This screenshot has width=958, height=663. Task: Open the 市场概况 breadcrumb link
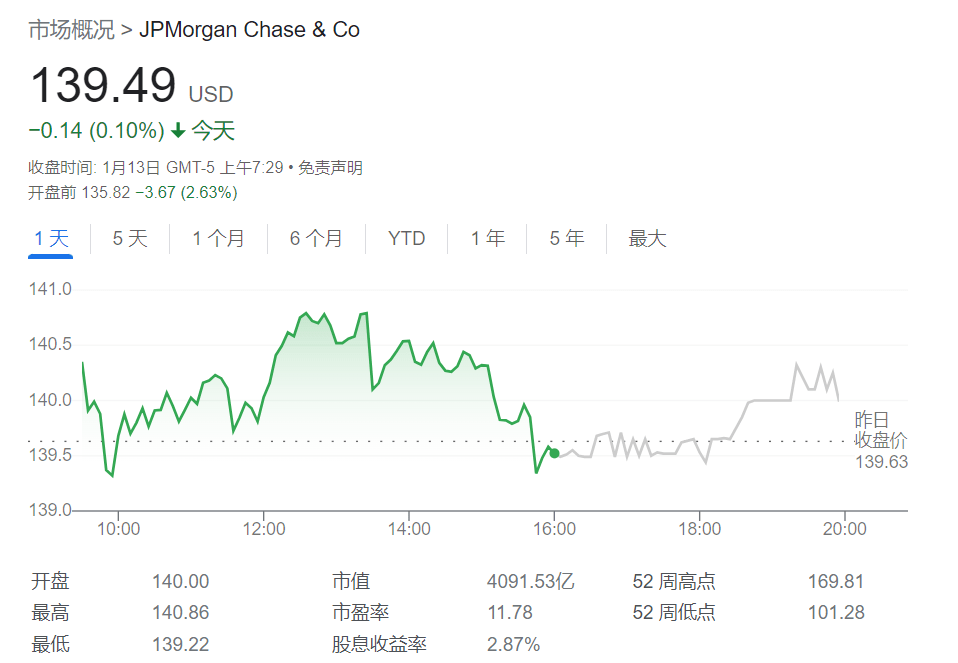(x=71, y=30)
